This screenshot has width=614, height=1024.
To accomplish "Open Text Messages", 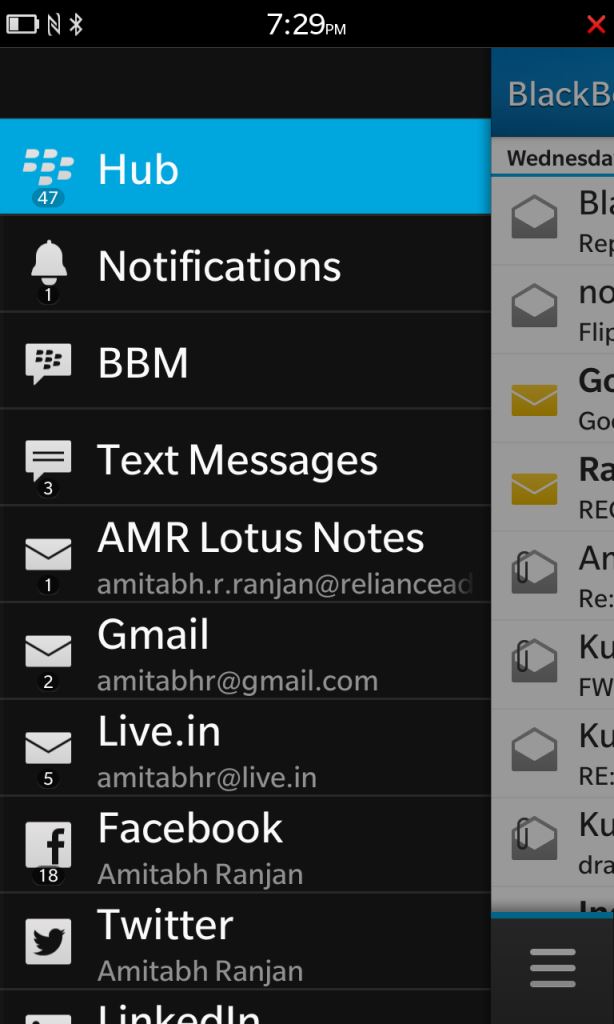I will pos(245,457).
